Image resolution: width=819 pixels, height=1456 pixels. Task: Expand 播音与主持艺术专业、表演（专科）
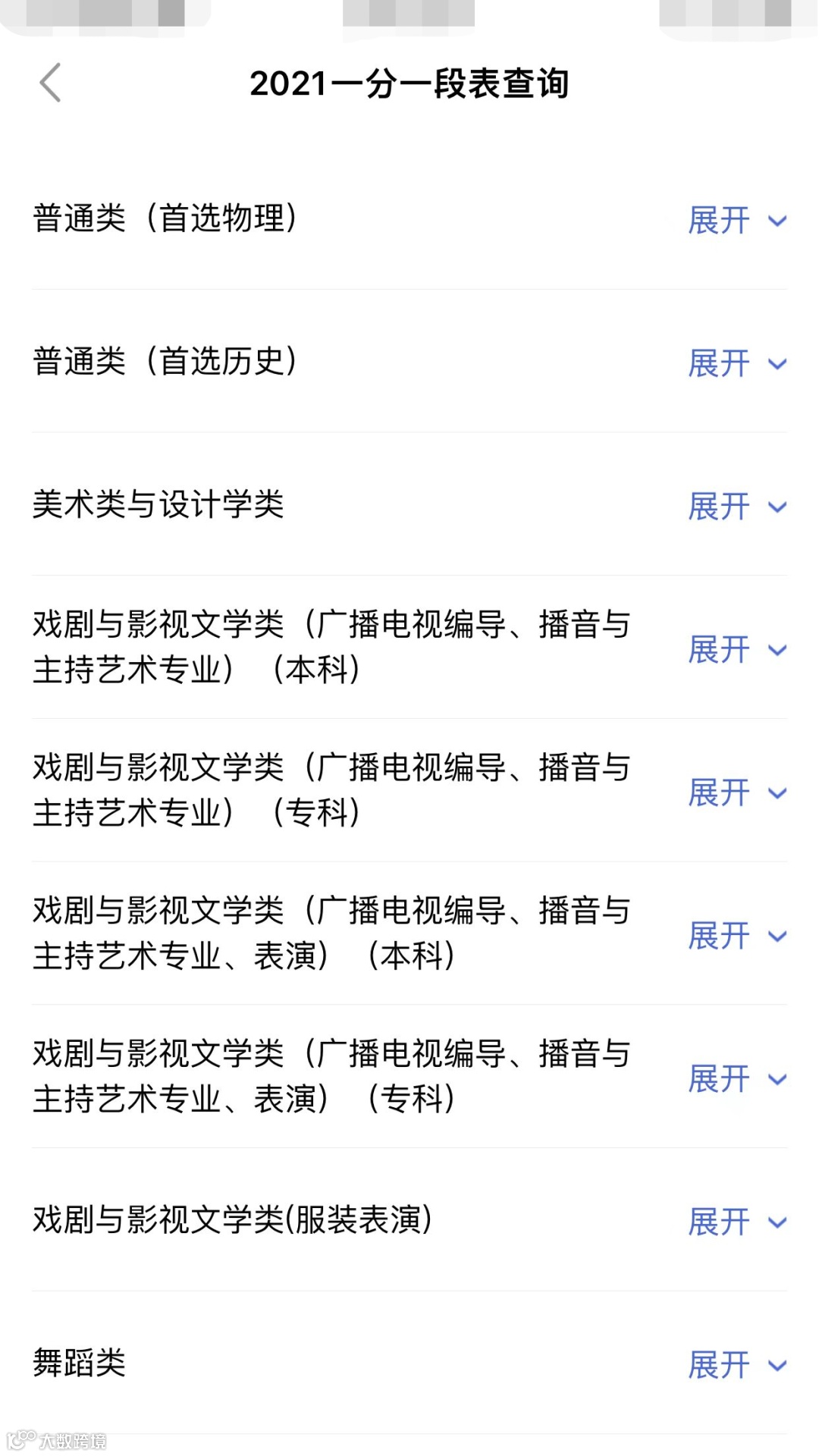click(736, 1079)
